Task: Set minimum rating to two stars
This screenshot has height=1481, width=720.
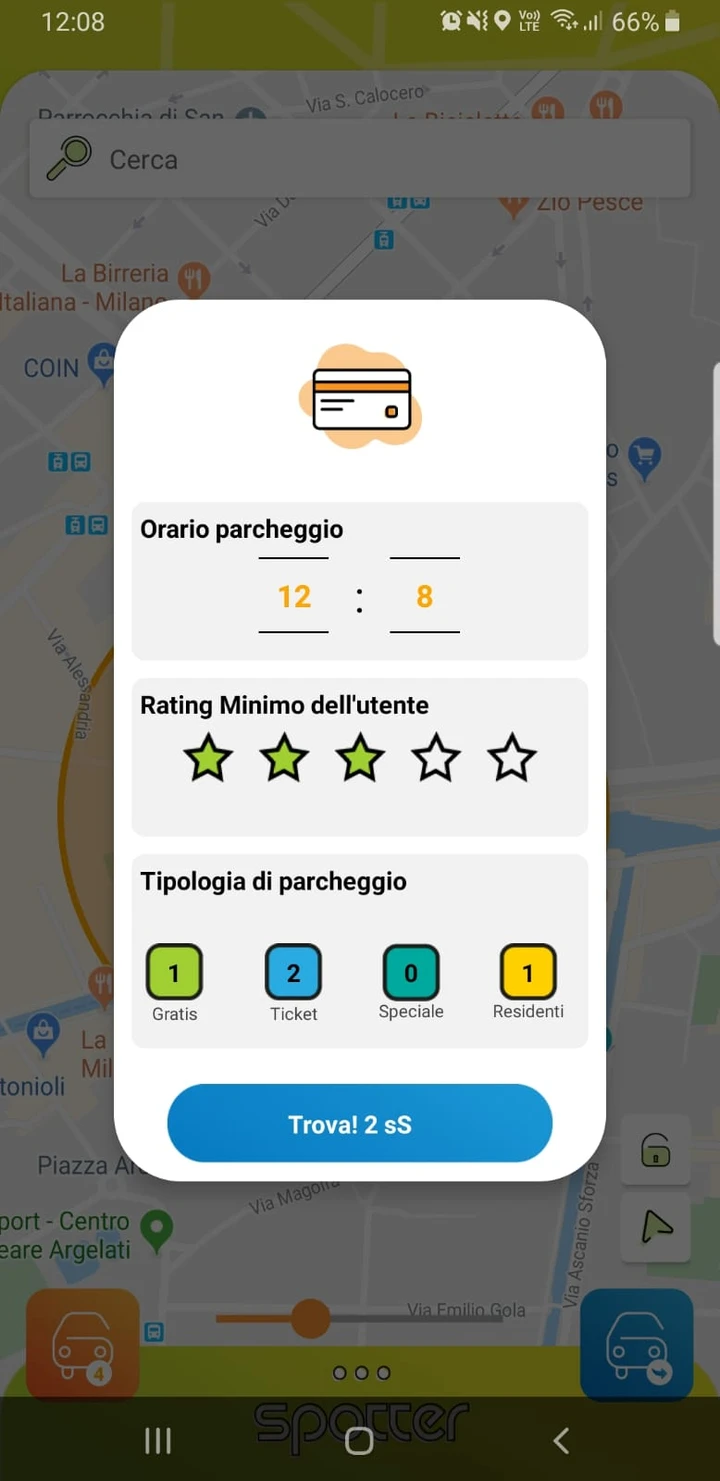Action: [284, 758]
